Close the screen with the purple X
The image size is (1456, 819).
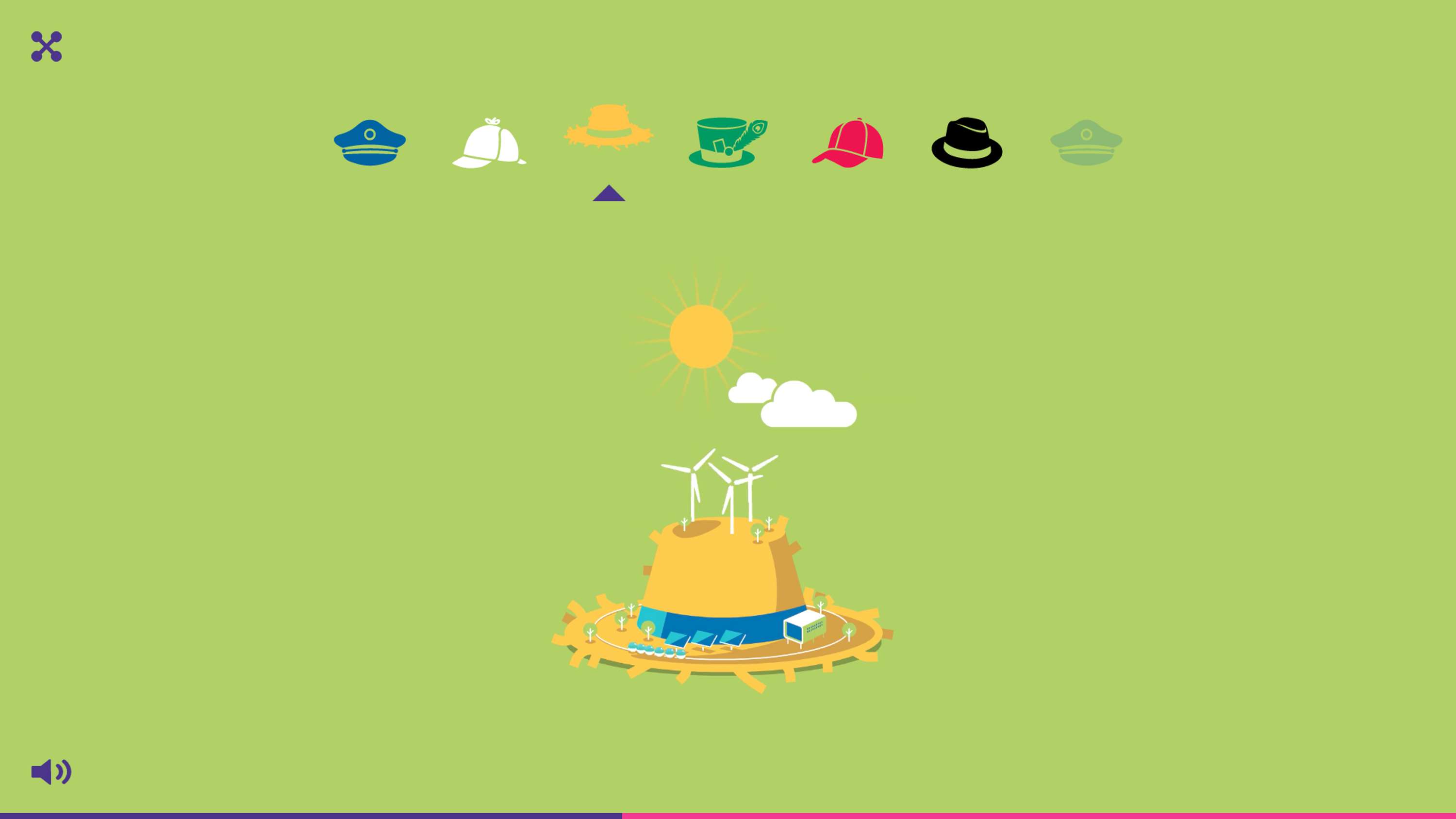pos(46,47)
